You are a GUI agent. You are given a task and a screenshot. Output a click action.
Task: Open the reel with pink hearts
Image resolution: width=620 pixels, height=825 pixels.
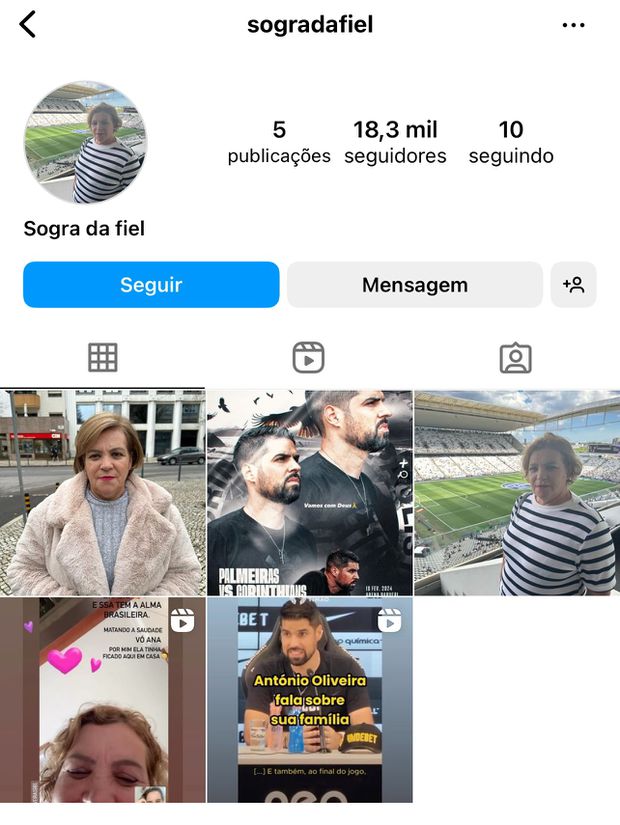(103, 700)
